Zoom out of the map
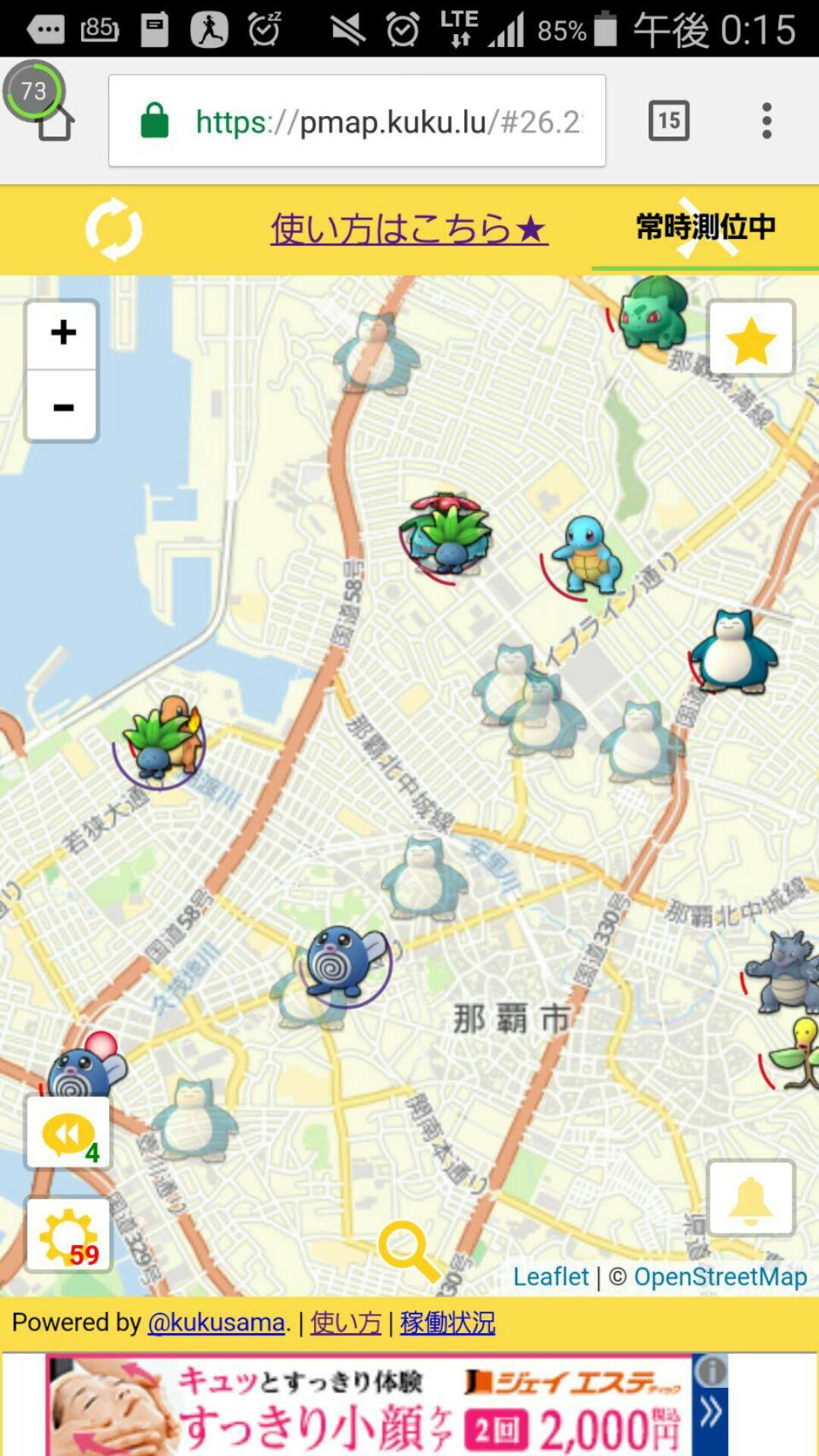The height and width of the screenshot is (1456, 819). pos(62,406)
